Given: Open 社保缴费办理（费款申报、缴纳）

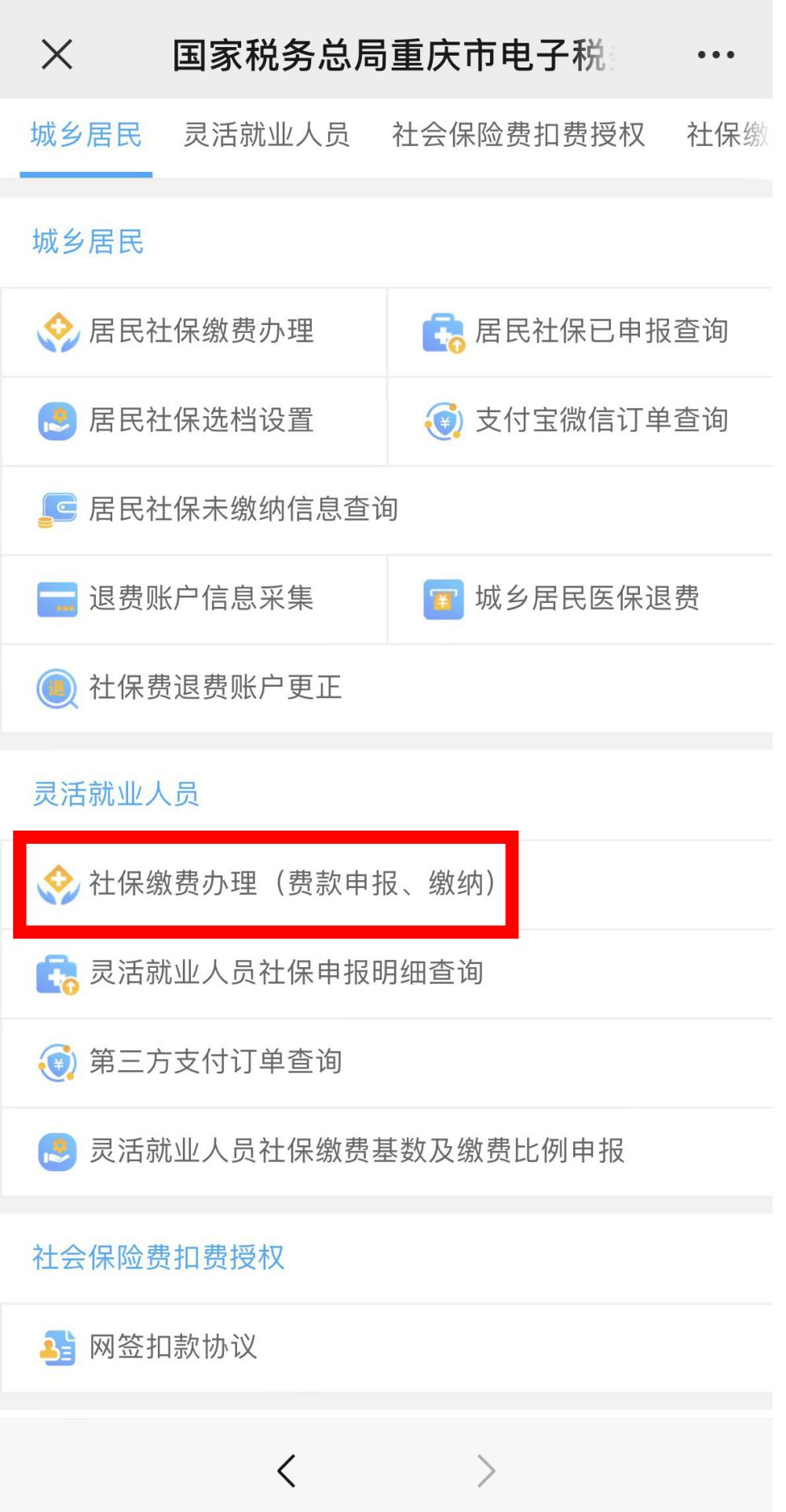Looking at the screenshot, I should coord(387,884).
